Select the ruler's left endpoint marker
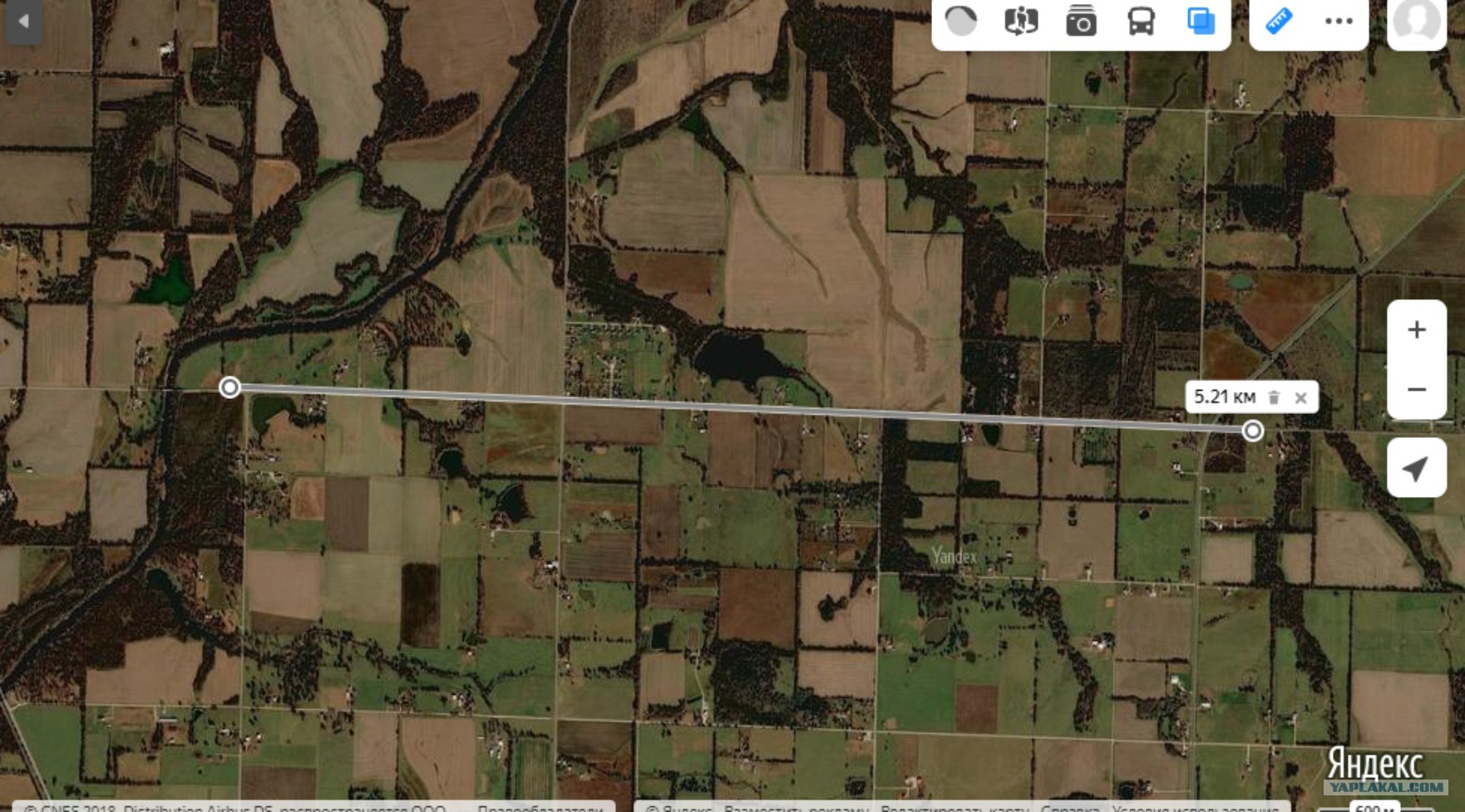This screenshot has height=812, width=1465. (229, 387)
